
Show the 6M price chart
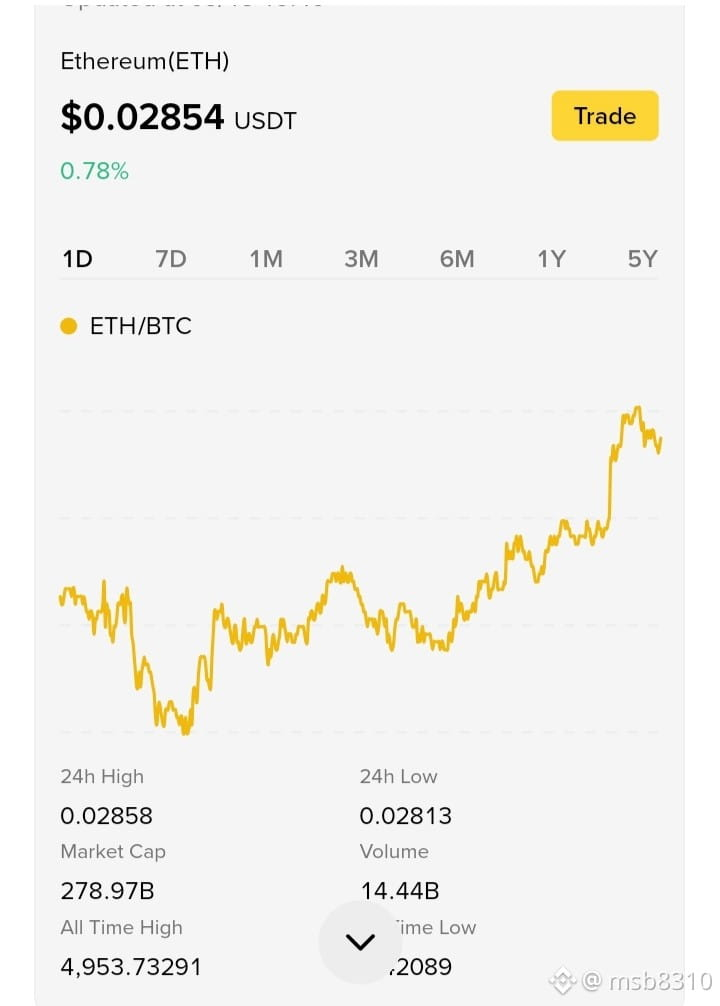tap(457, 259)
